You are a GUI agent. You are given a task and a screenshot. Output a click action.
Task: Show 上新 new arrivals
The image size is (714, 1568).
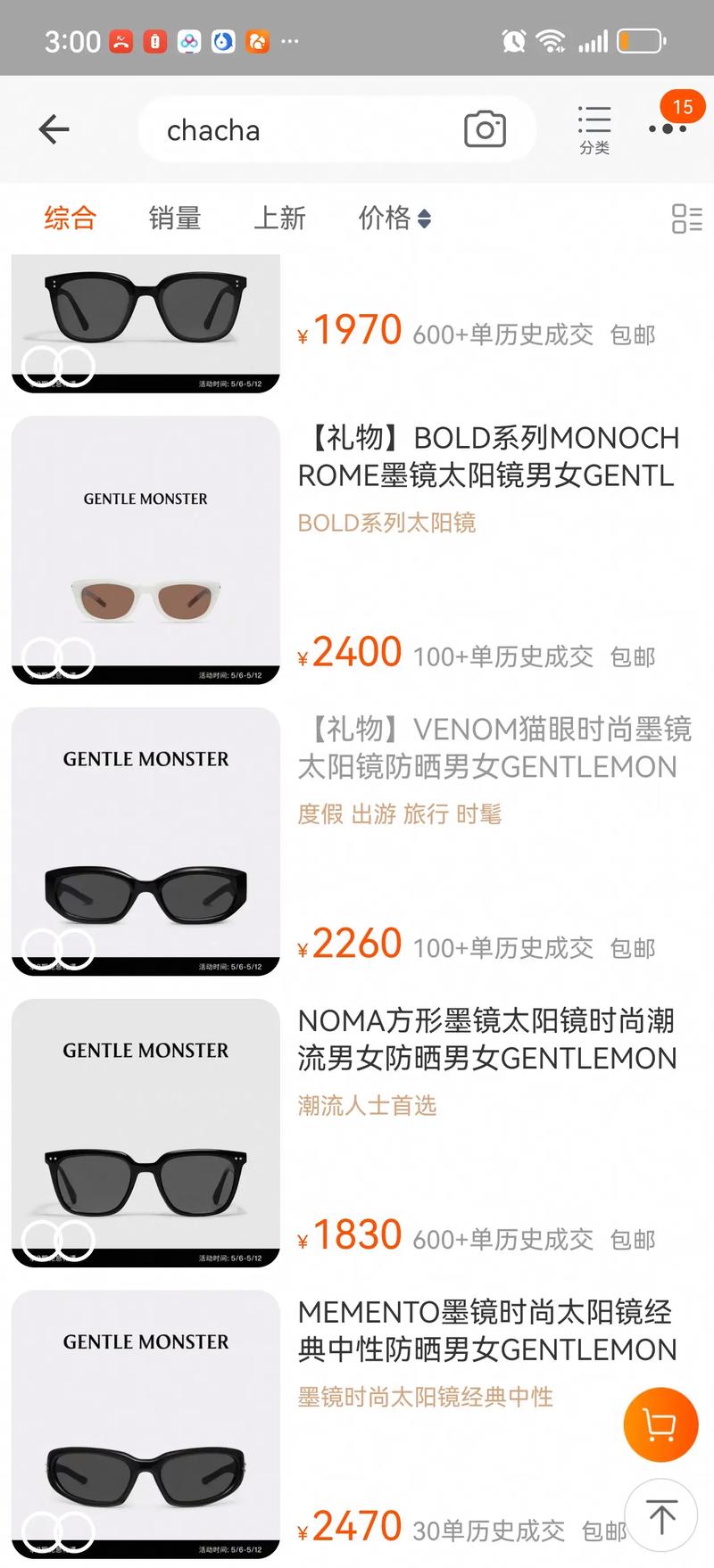click(279, 218)
